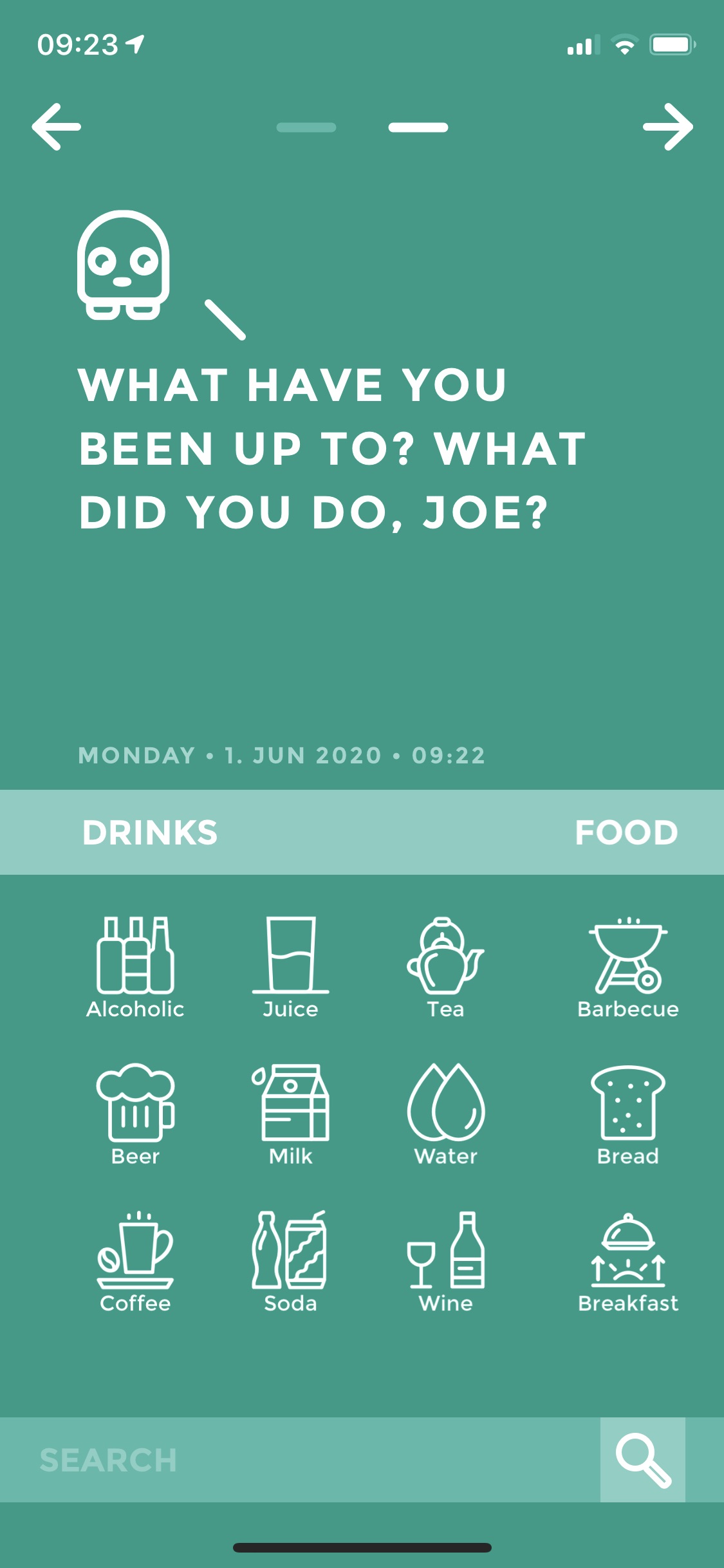Pick the Breakfast item

628,1262
